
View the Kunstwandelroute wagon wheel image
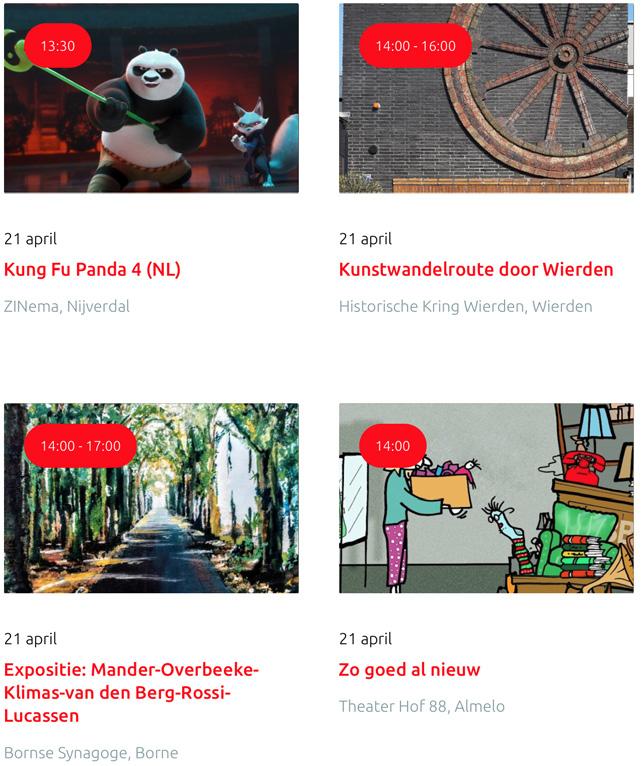486,98
